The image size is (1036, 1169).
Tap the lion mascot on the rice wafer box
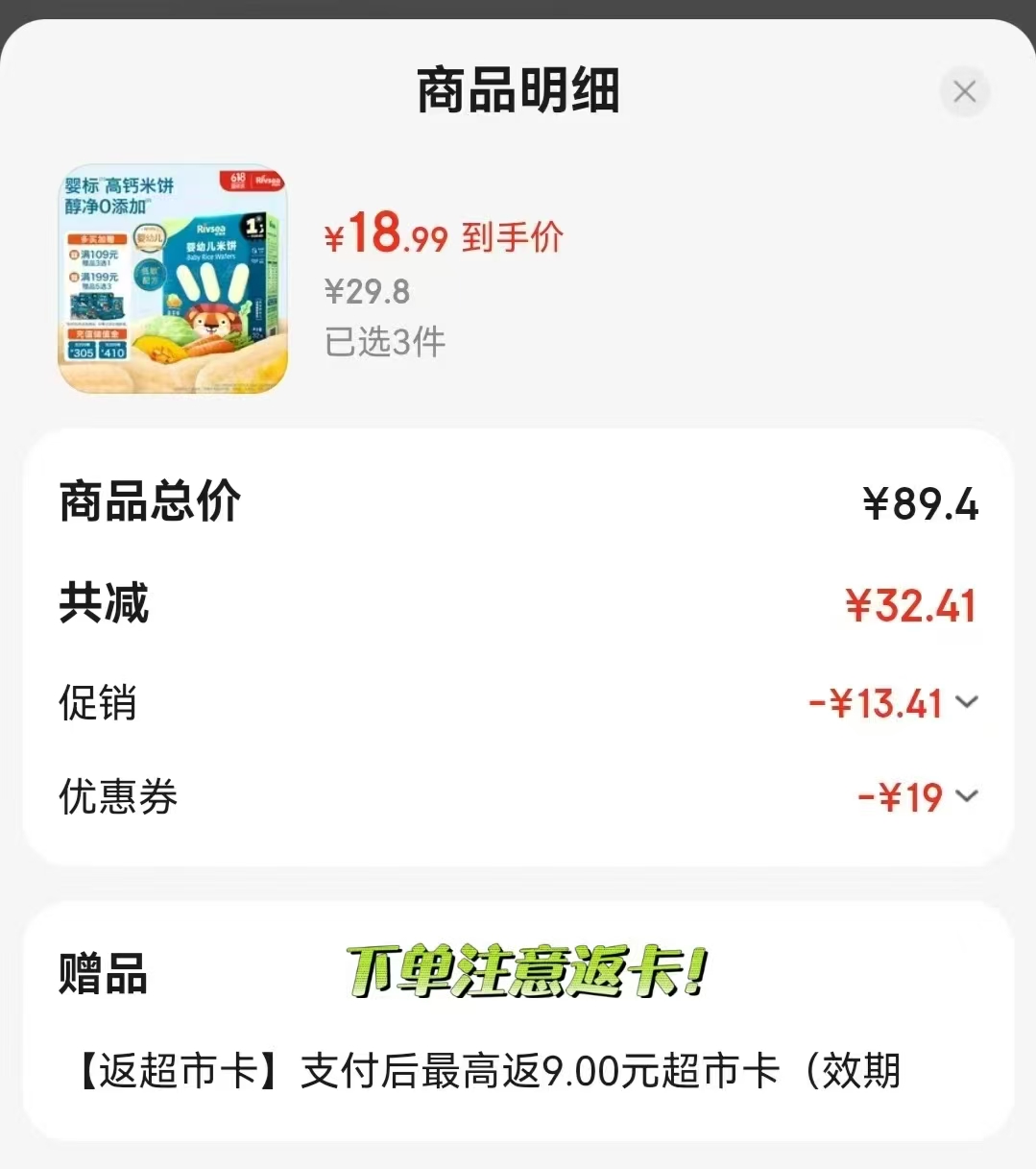(x=211, y=321)
